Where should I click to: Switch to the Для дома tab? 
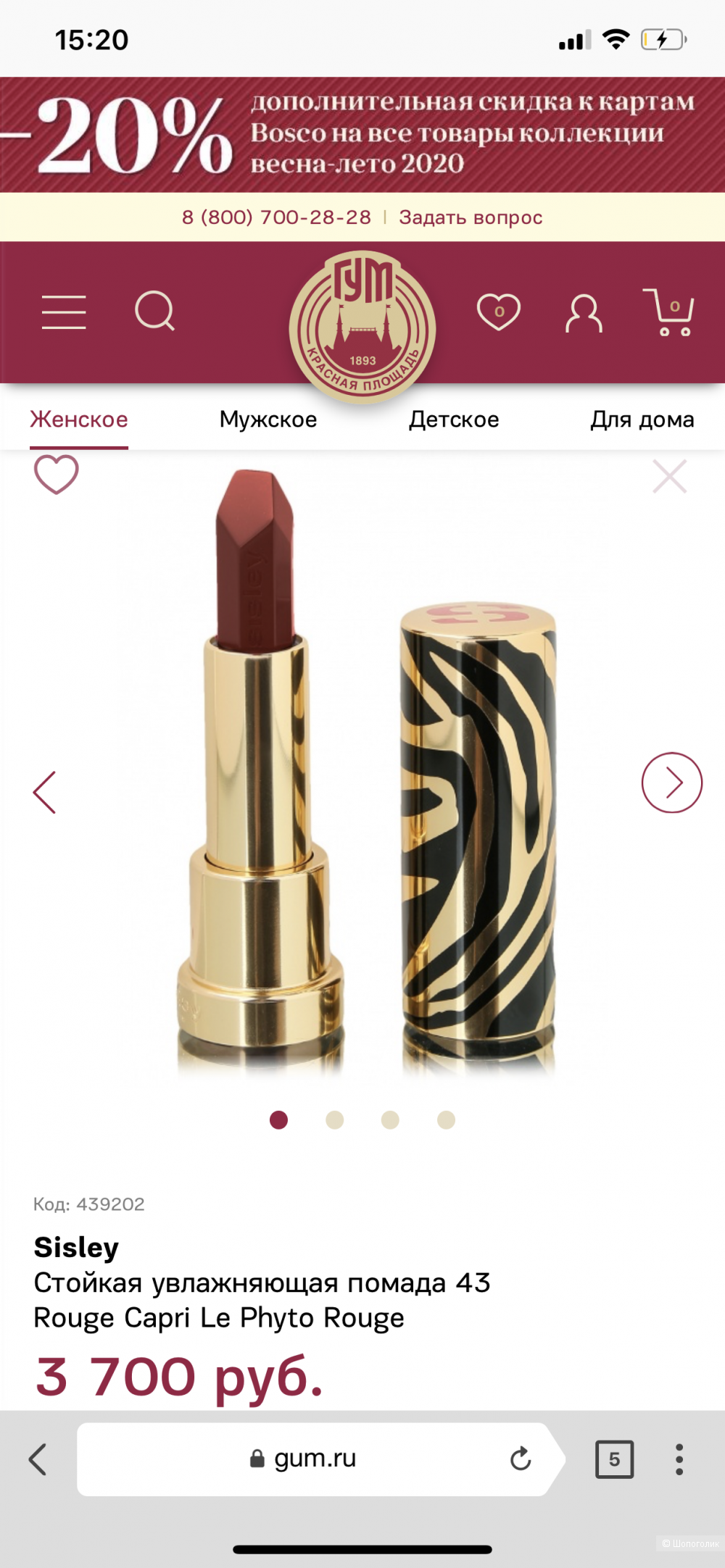(642, 420)
